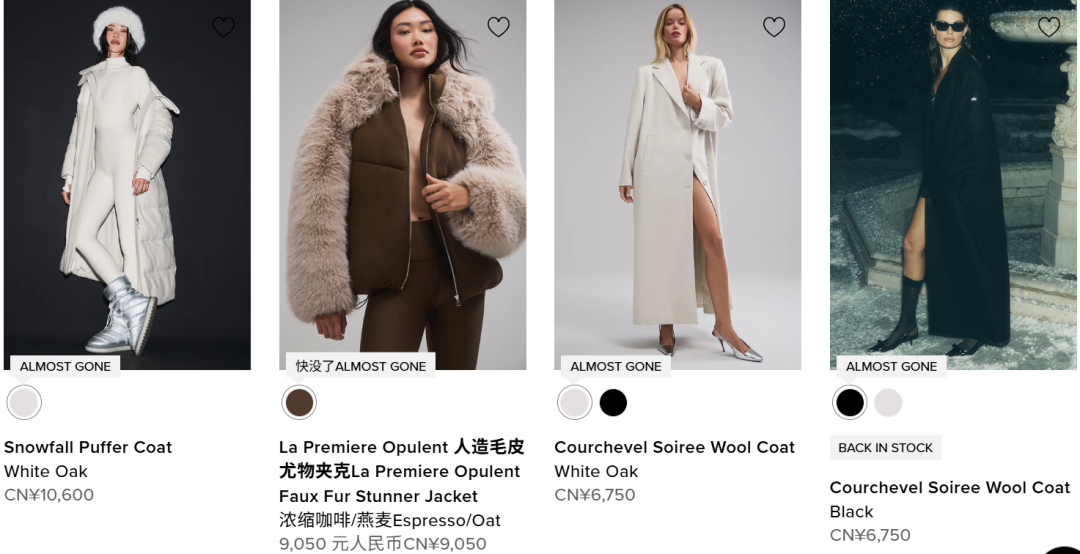Select black swatch under Back In Stock coat
Screen dimensions: 1080x554
point(850,403)
